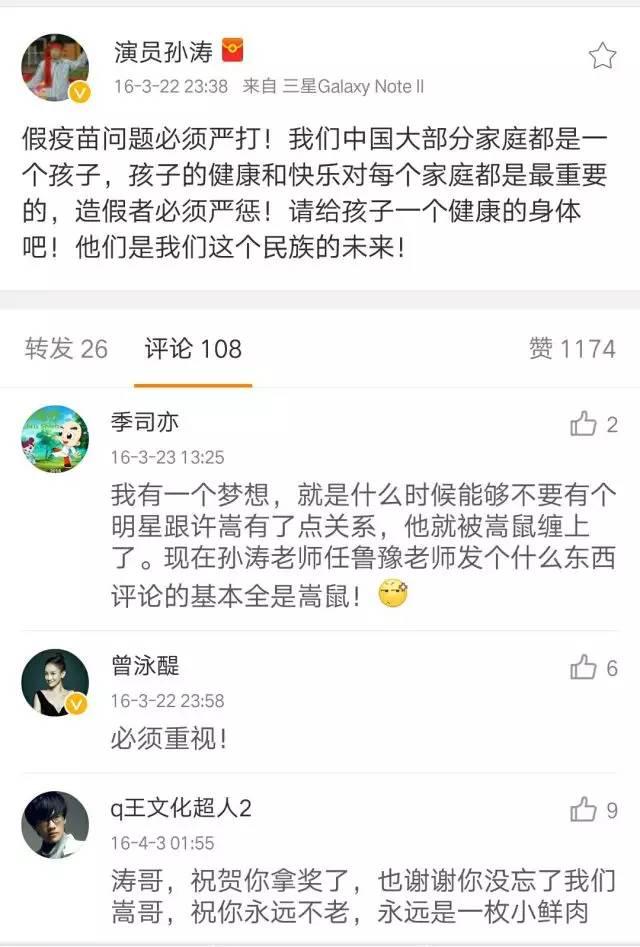Switch to the 赞 1174 tab
Image resolution: width=640 pixels, height=947 pixels.
[x=572, y=348]
